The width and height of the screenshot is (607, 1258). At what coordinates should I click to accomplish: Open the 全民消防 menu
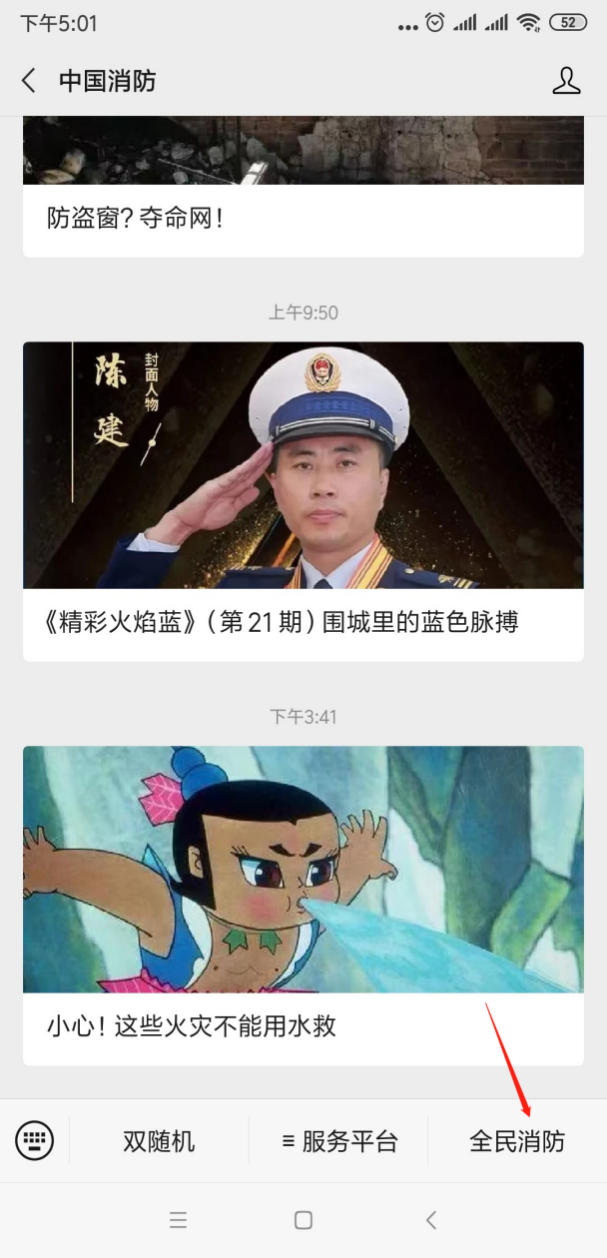tap(517, 1141)
